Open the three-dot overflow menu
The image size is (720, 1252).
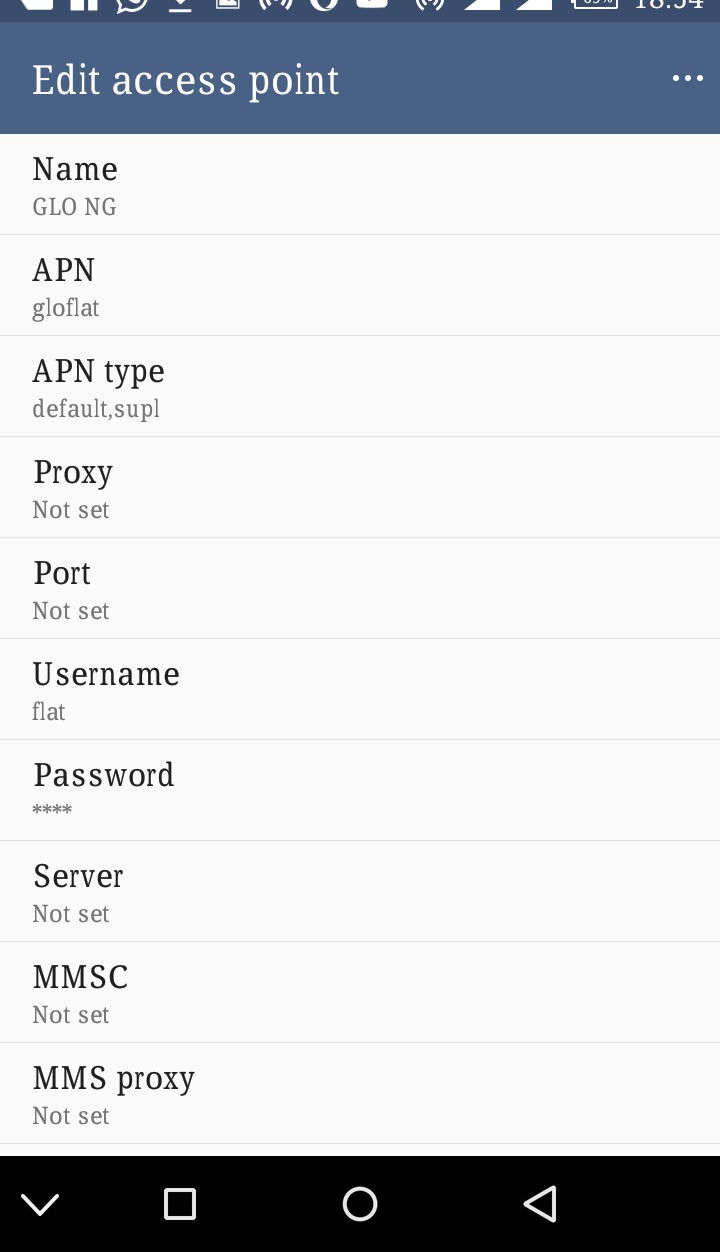pos(687,79)
